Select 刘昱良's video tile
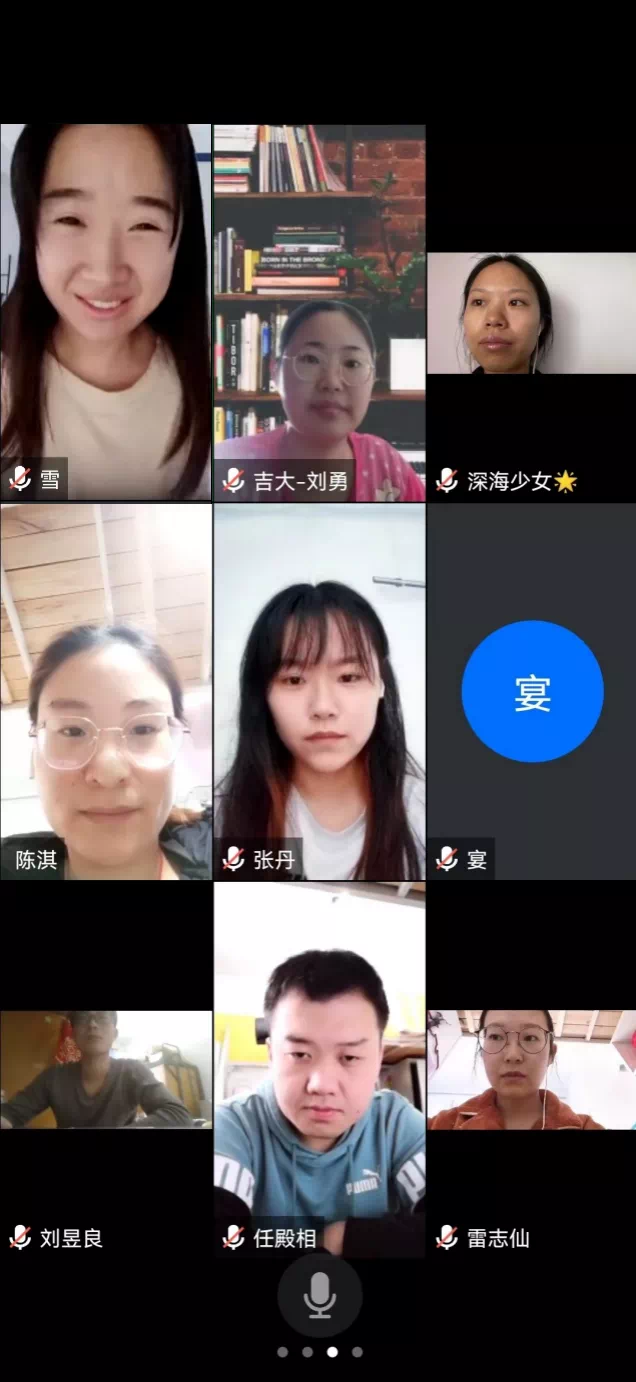Screen dimensions: 636x1382 tap(105, 1069)
